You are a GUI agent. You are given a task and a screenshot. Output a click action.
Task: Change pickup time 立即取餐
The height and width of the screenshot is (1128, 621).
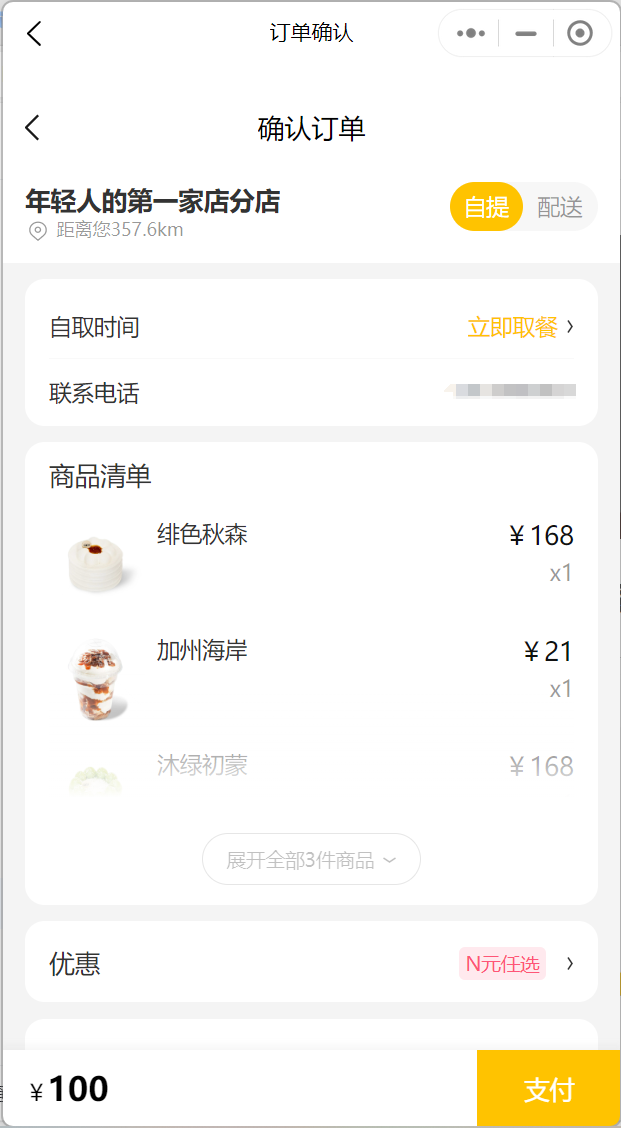pyautogui.click(x=520, y=327)
